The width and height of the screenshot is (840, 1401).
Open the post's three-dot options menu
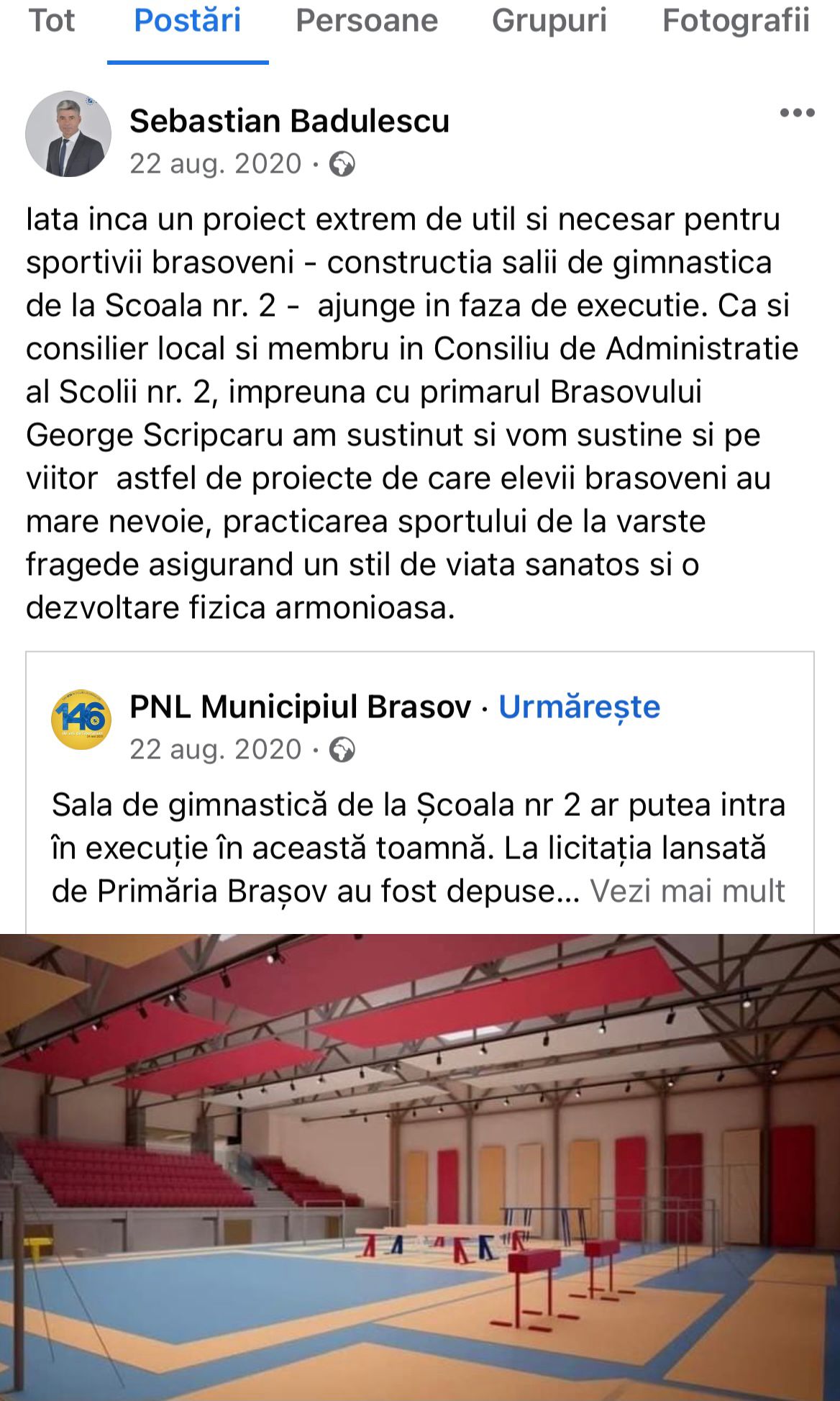coord(798,113)
